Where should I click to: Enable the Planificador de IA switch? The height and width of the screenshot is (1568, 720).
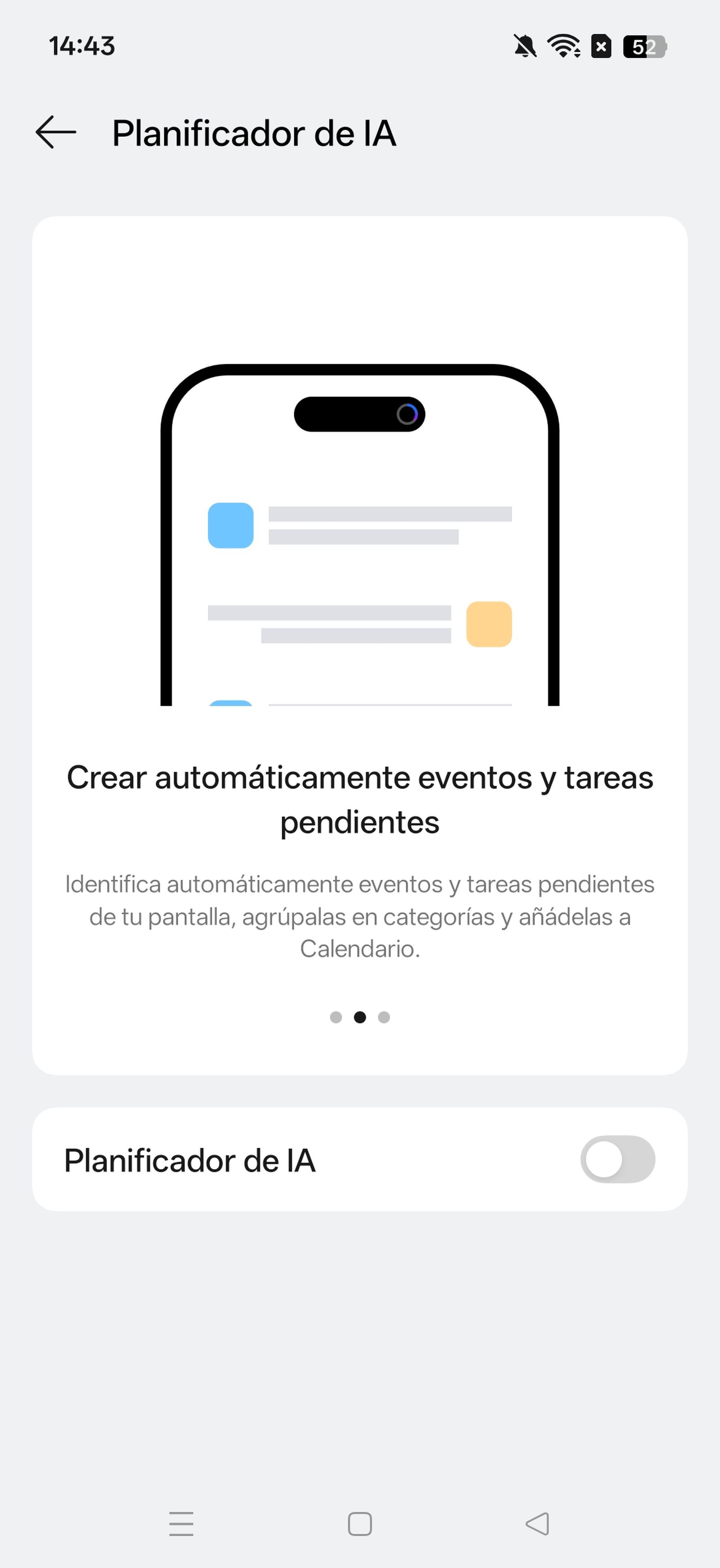click(x=616, y=1159)
